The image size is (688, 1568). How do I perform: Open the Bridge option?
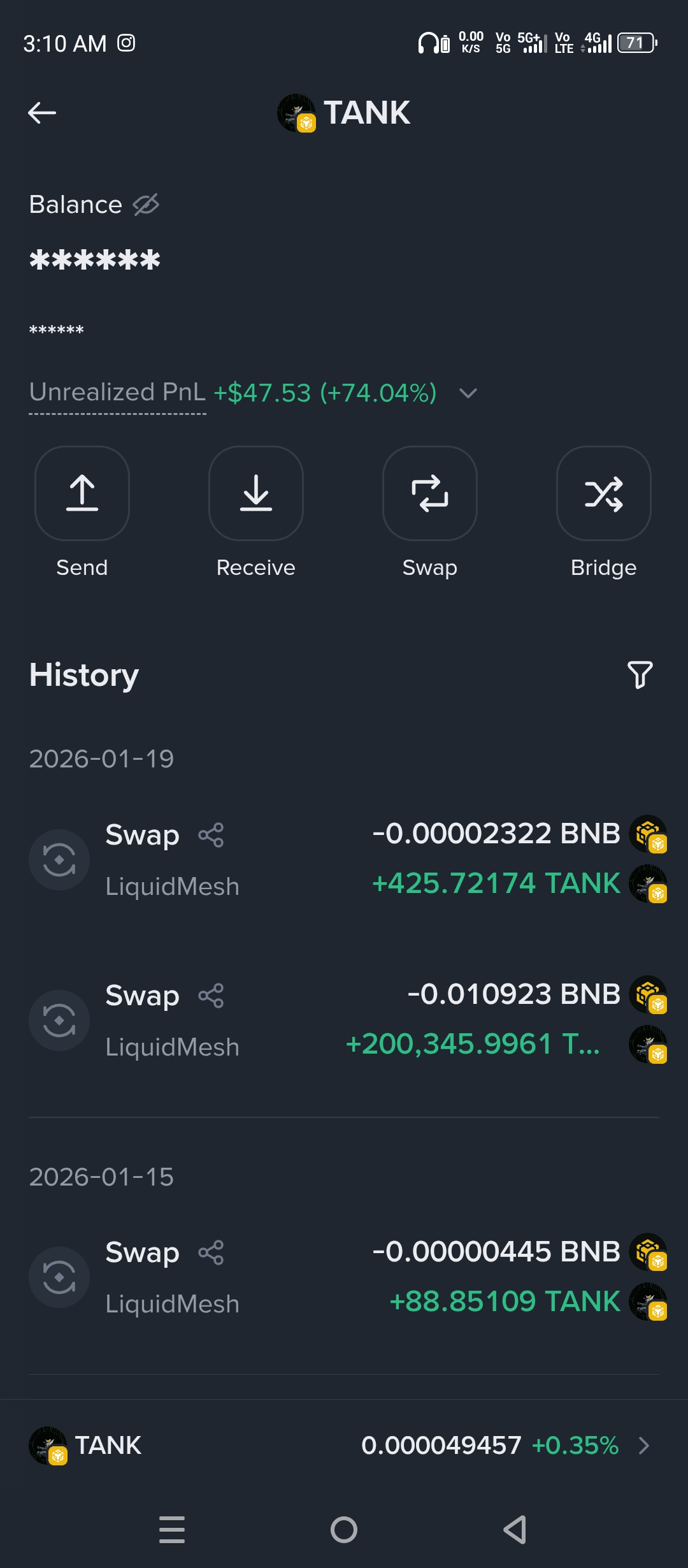(604, 493)
